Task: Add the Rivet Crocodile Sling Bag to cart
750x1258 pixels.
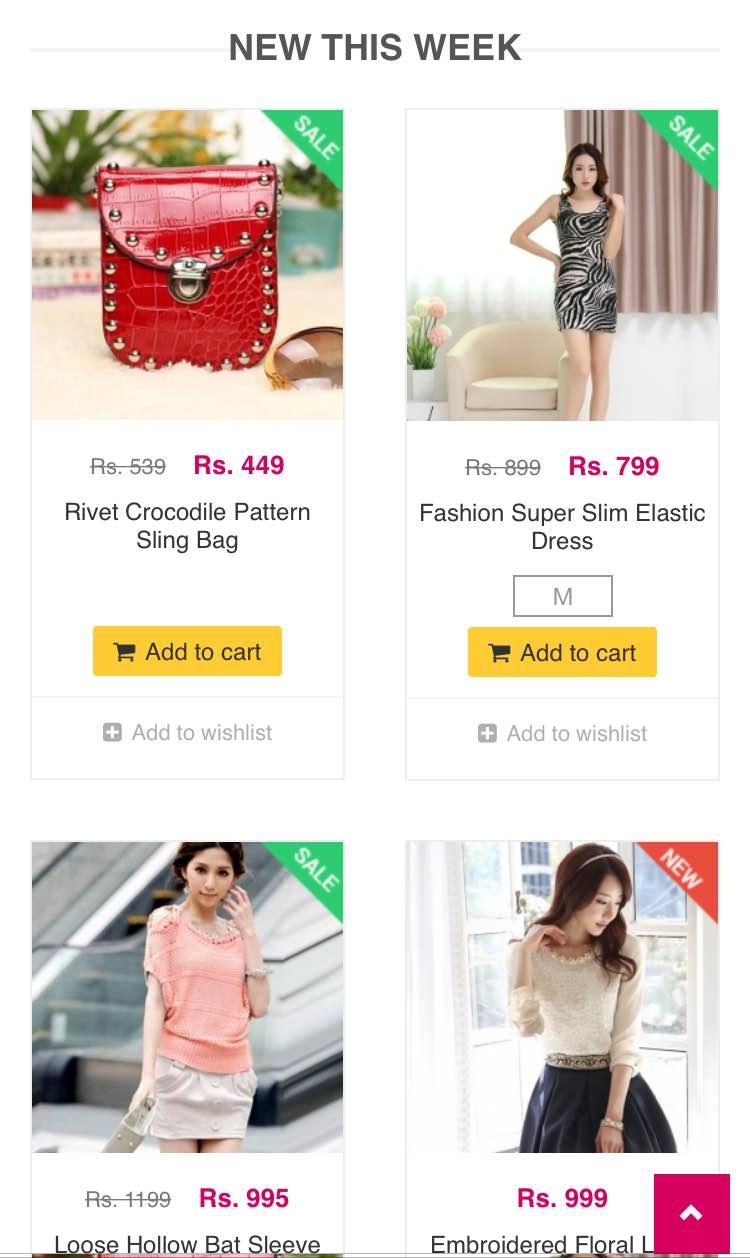Action: coord(187,651)
